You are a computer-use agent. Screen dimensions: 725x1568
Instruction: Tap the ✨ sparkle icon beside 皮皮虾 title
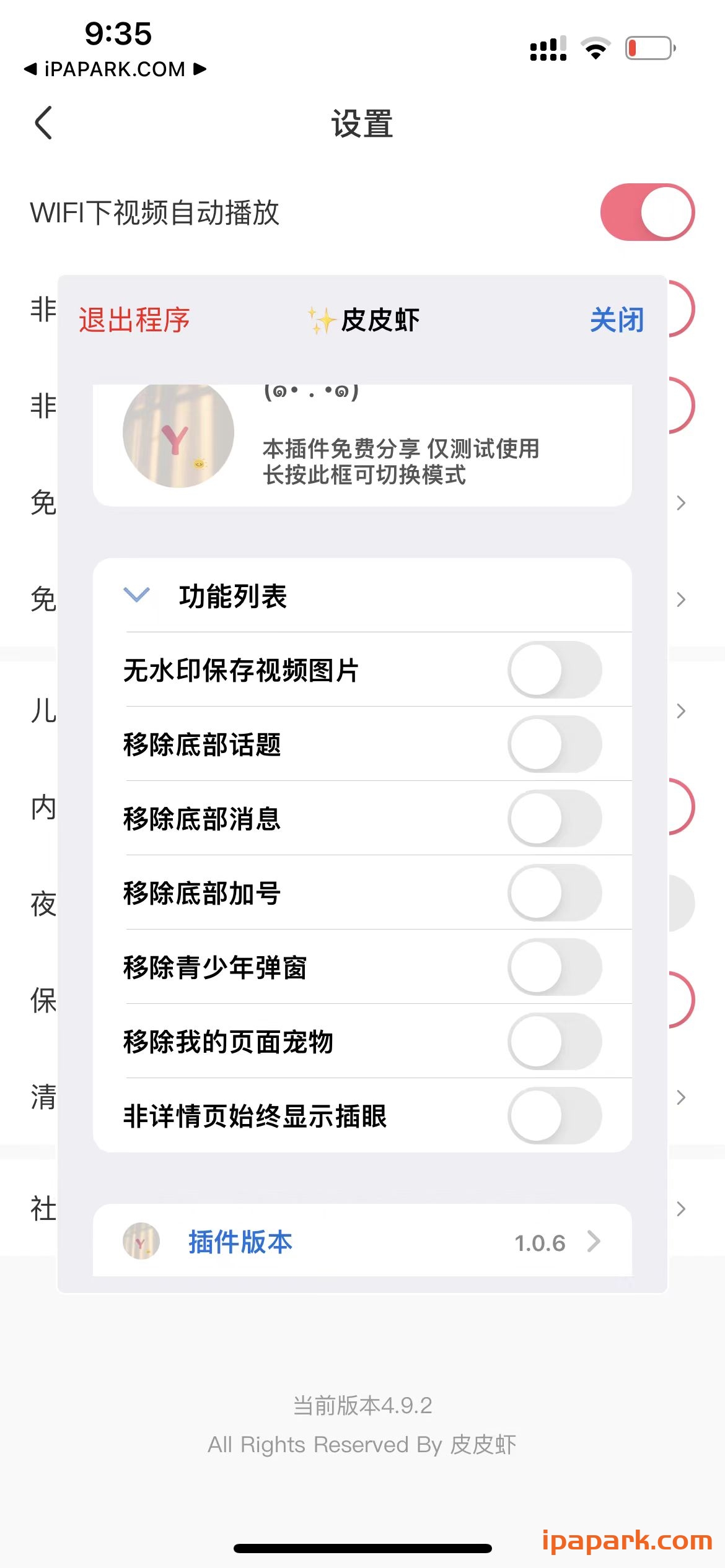322,320
